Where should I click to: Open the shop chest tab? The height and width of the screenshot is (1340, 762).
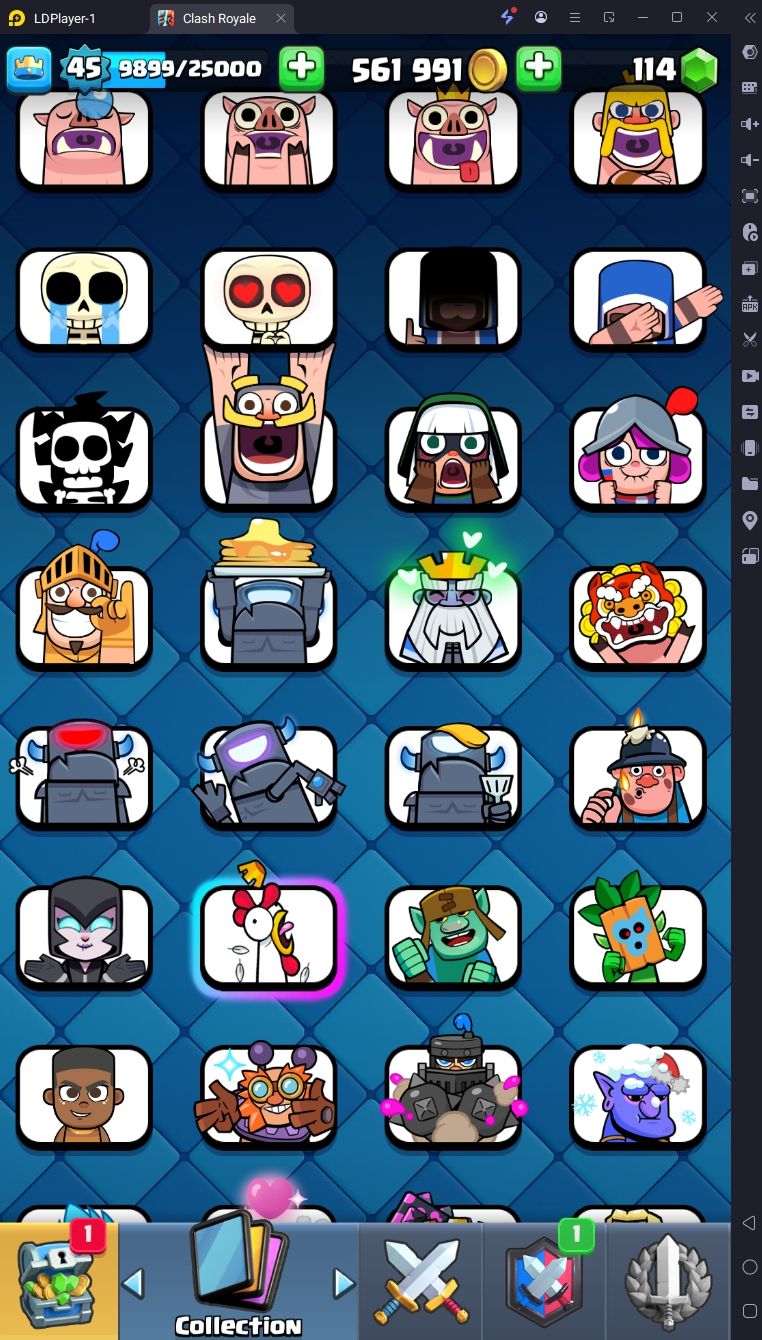click(58, 1280)
